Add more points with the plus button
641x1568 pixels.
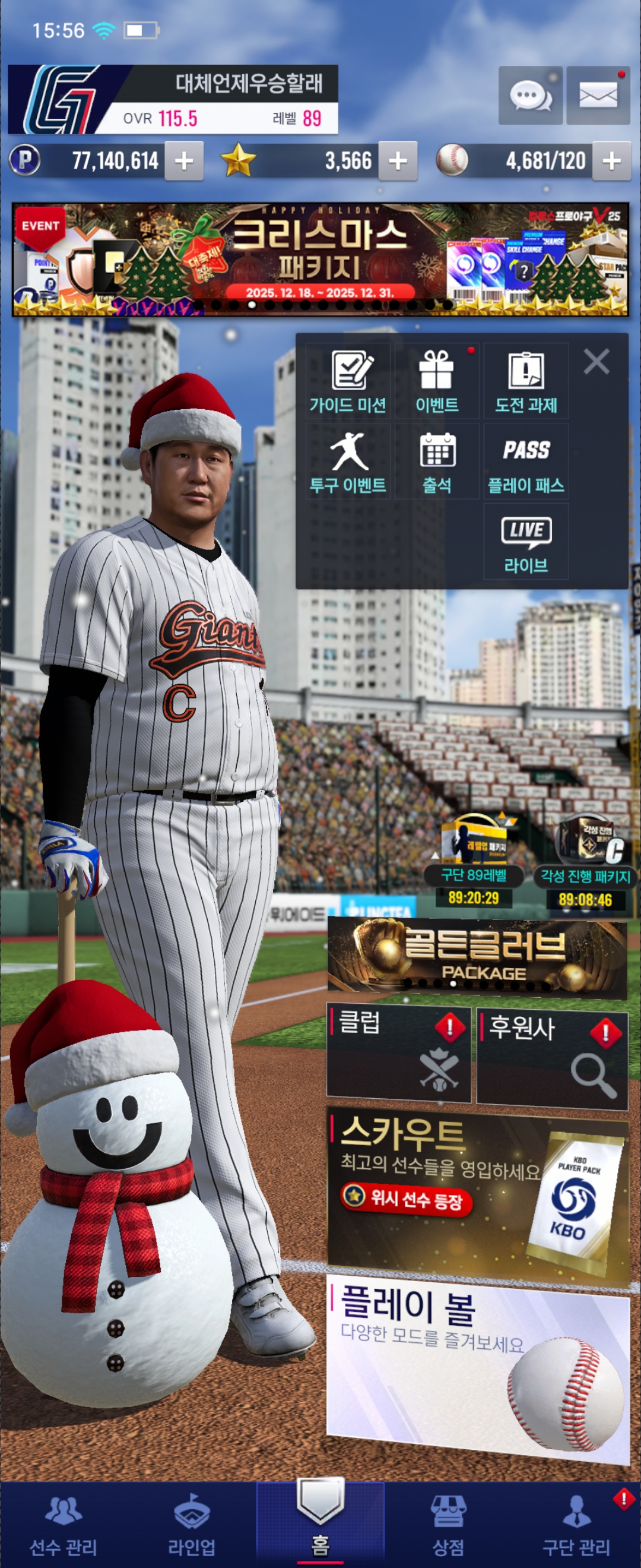pos(183,162)
